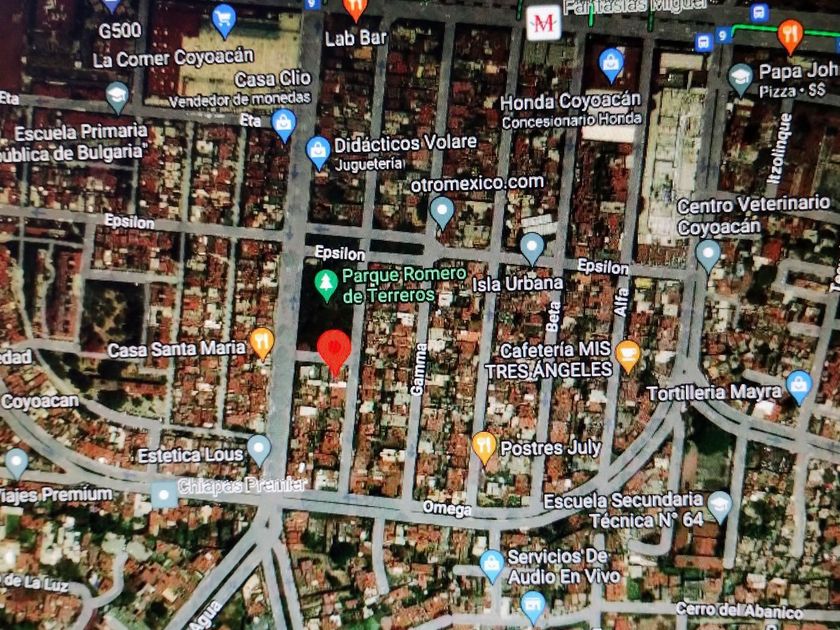
Task: Tap the Casa Clio shop pin
Action: [283, 125]
